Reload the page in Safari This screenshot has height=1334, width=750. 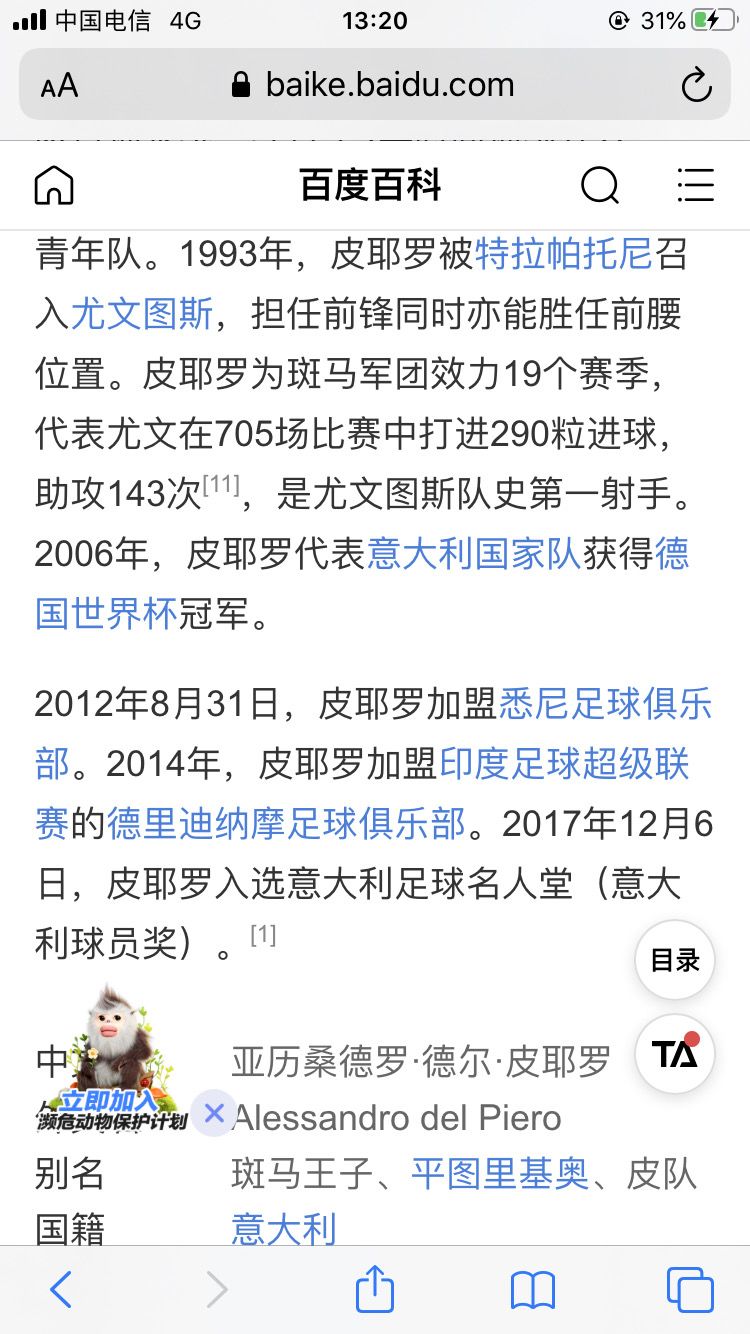696,85
